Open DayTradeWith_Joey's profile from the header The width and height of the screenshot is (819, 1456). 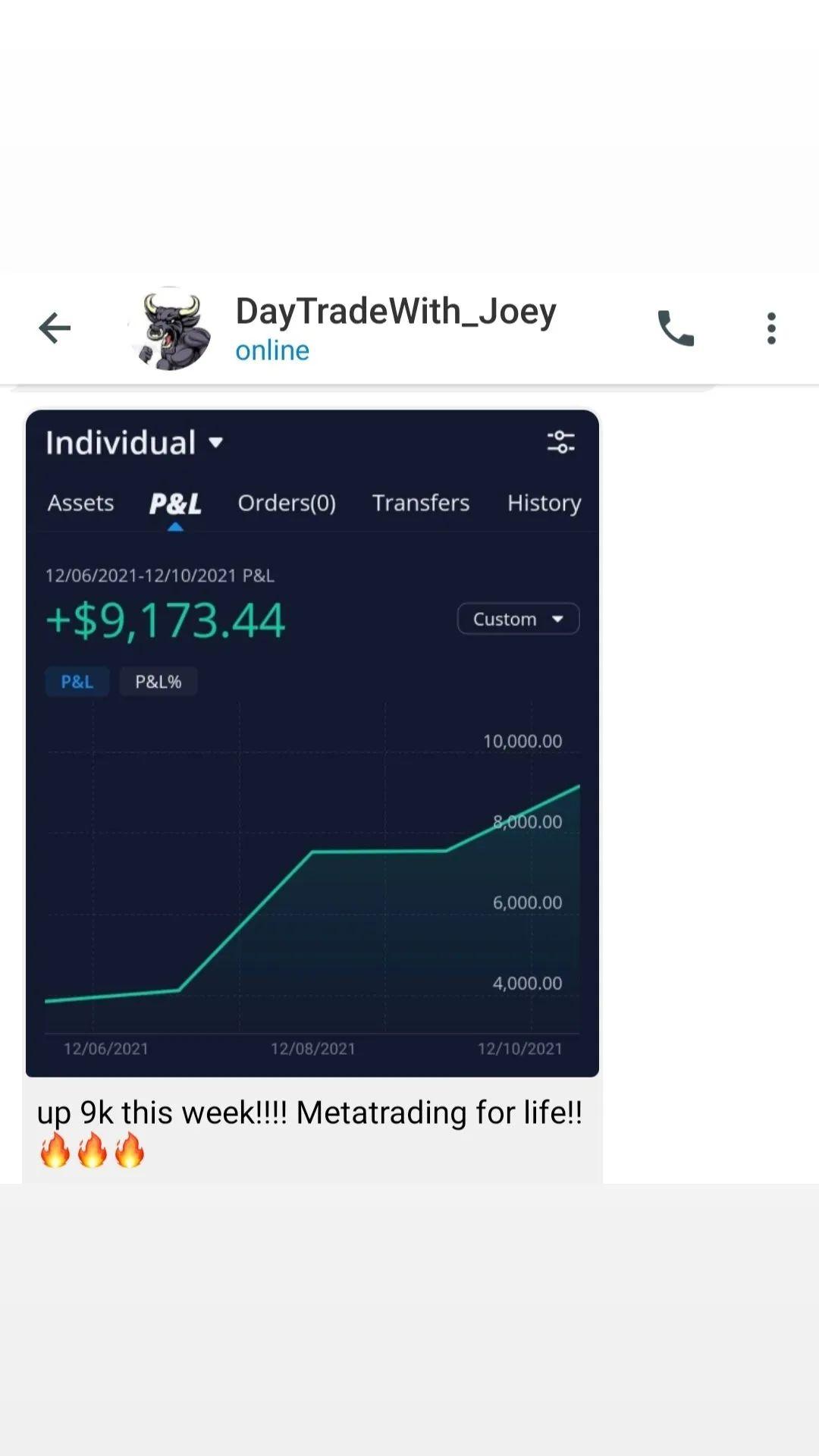[394, 328]
